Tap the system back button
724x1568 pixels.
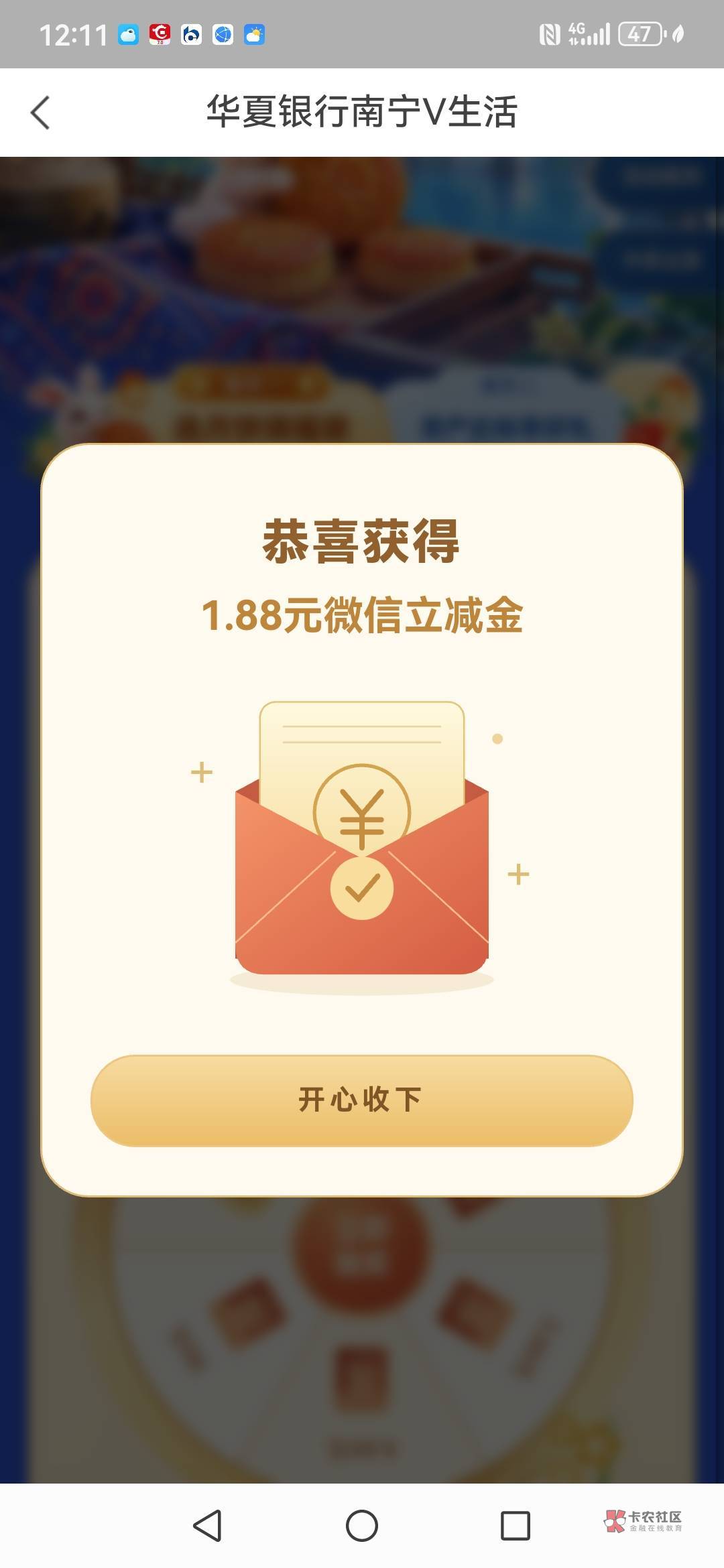point(207,1526)
